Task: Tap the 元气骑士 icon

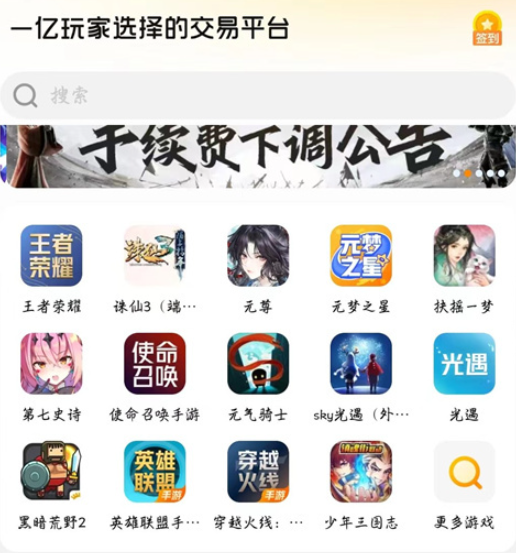Action: click(258, 364)
